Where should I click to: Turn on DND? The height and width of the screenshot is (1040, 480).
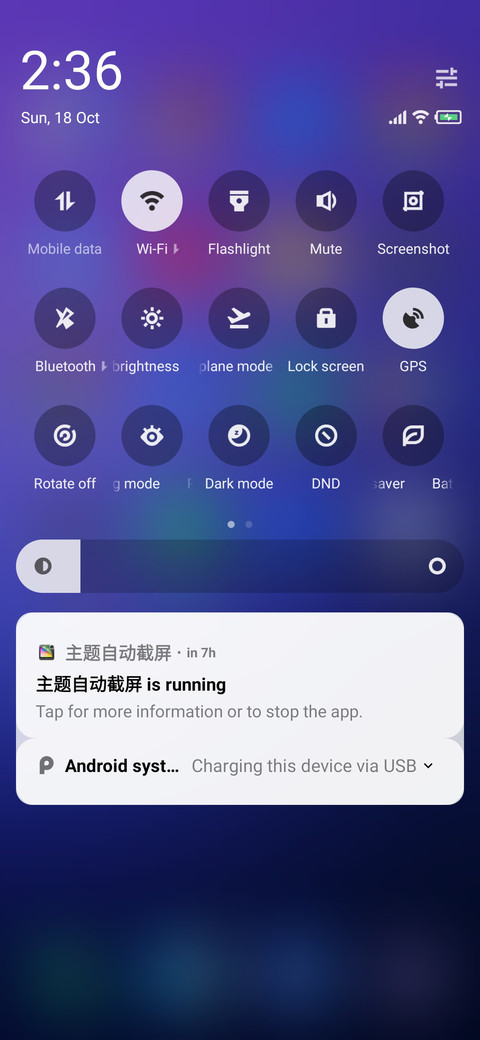[x=326, y=436]
